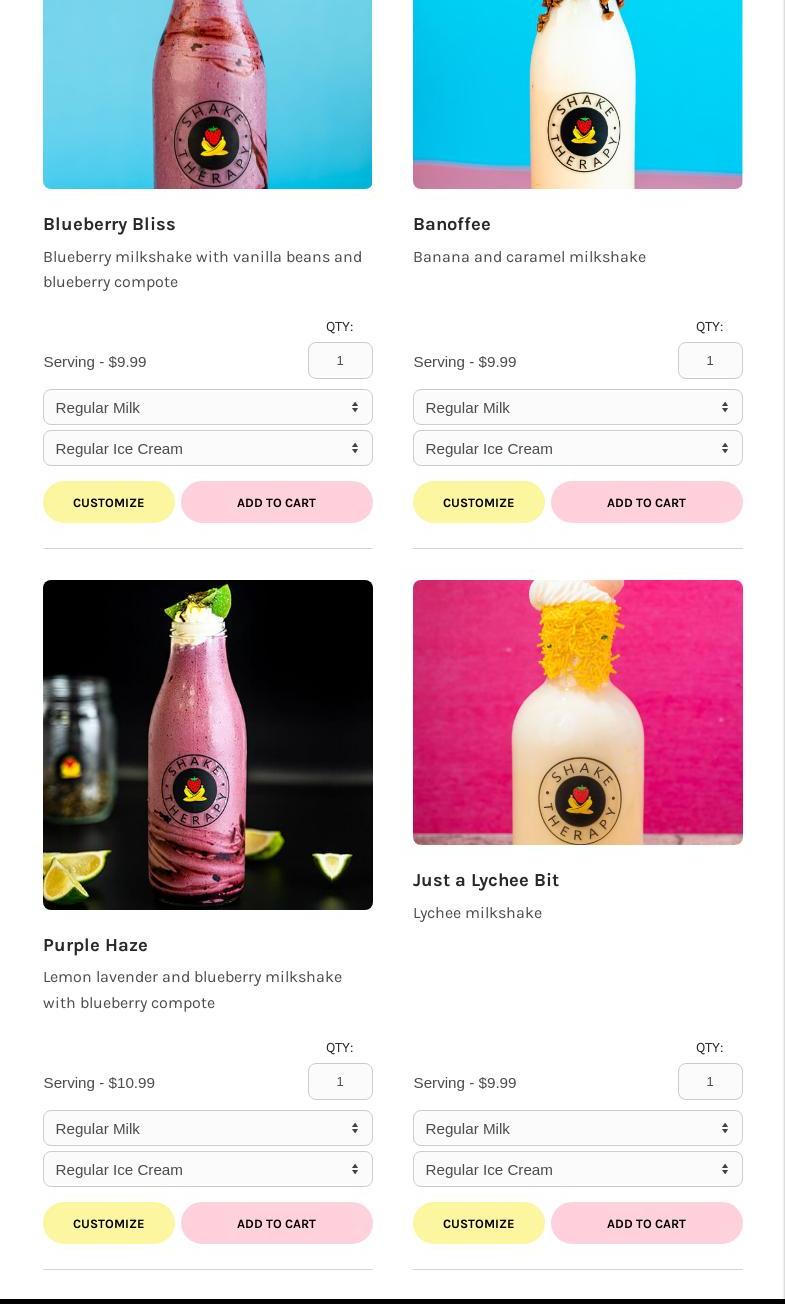The width and height of the screenshot is (785, 1304).
Task: Edit Banoffee quantity field
Action: pos(710,361)
